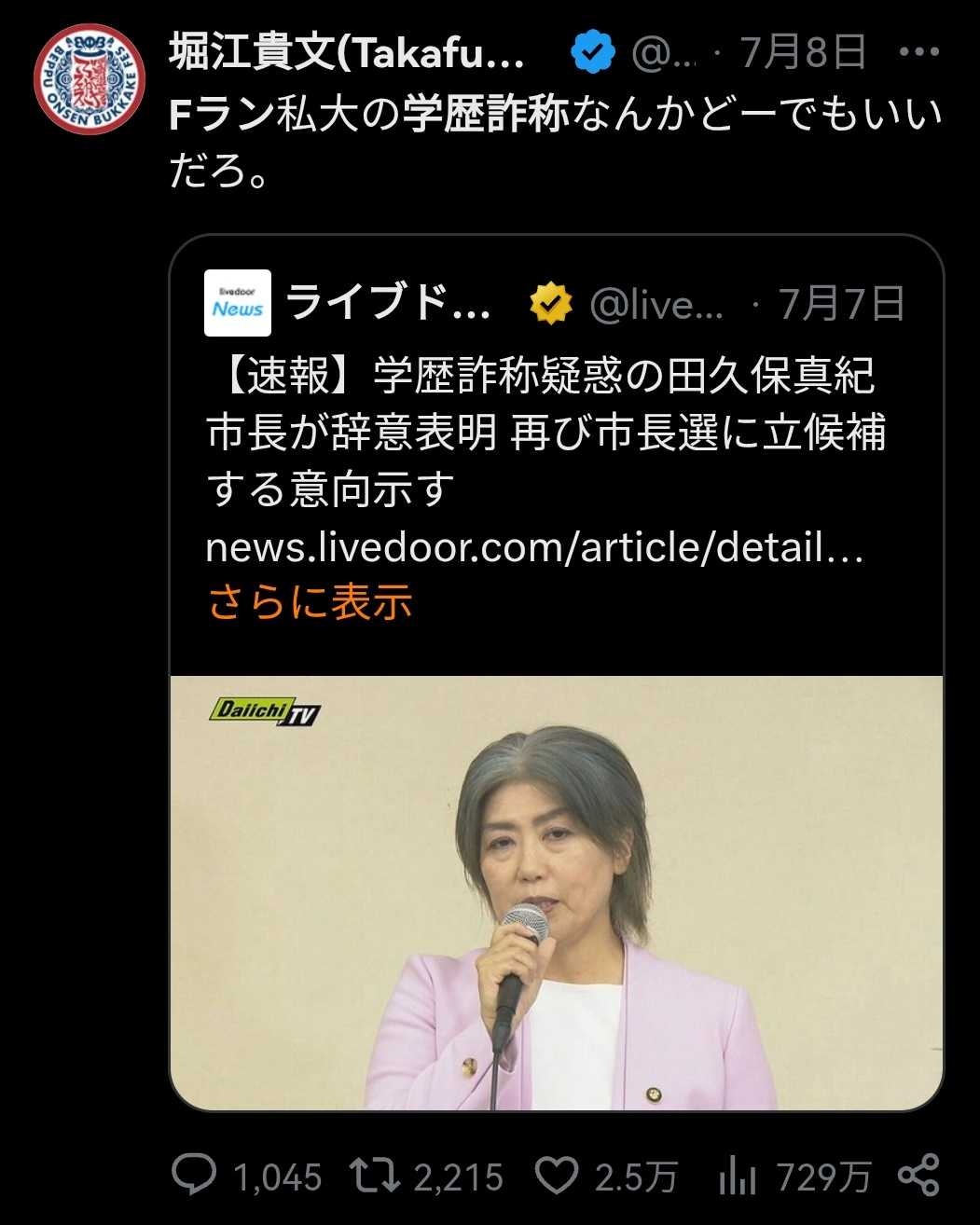Share this tweet

[x=918, y=1175]
